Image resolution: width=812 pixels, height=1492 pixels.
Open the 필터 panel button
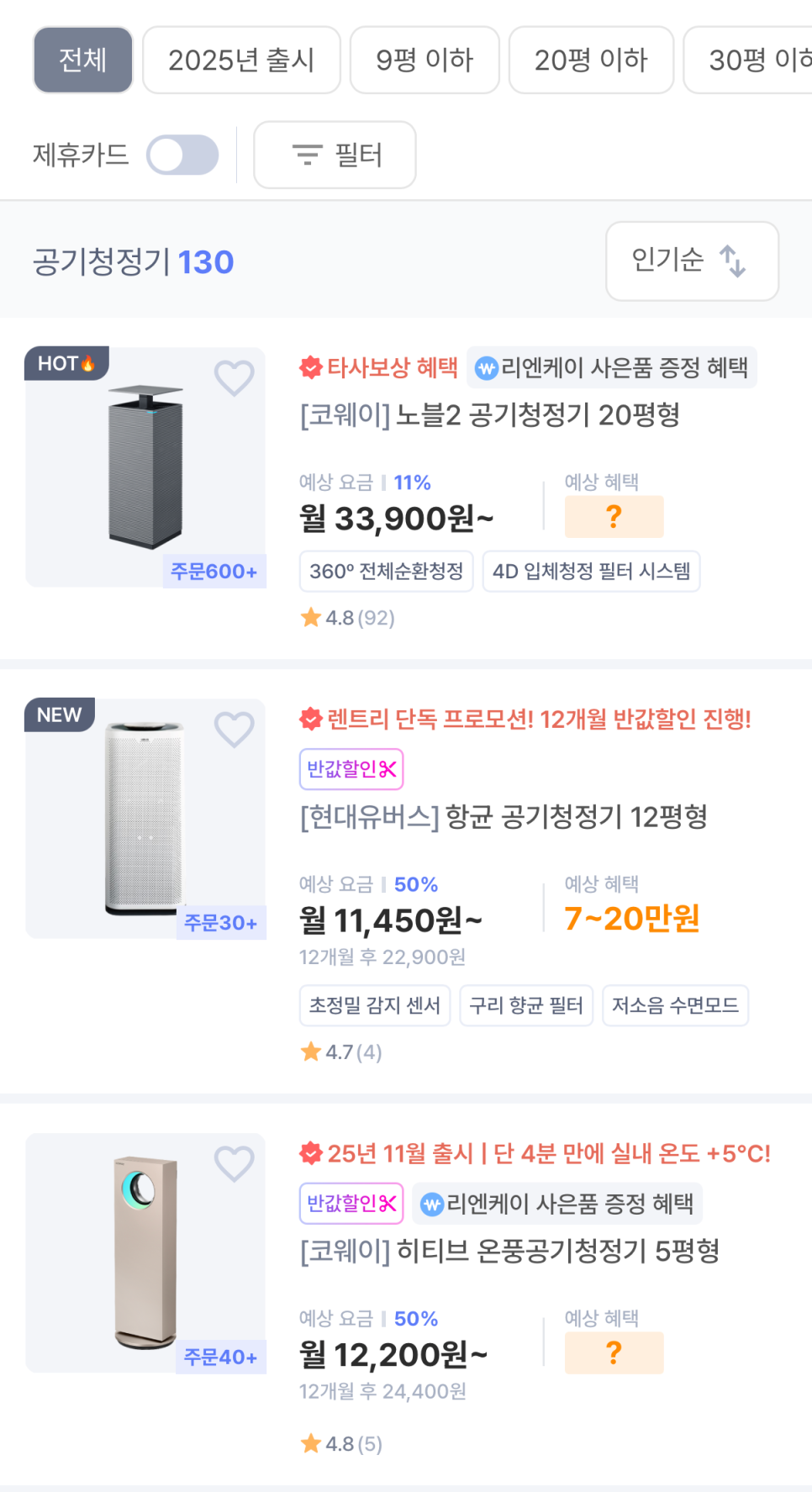[334, 155]
